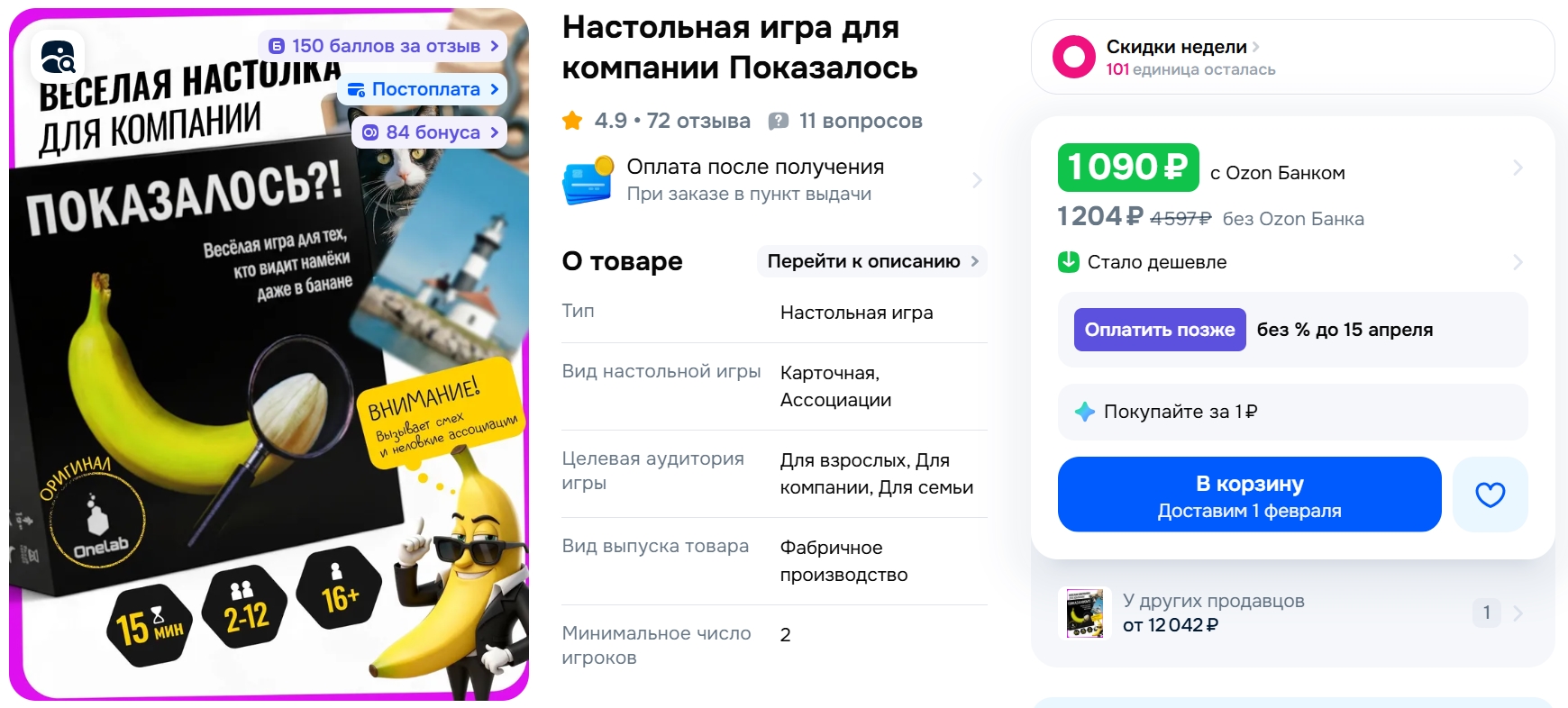Tap Перейти к описанию
This screenshot has height=708, width=1568.
[x=871, y=261]
